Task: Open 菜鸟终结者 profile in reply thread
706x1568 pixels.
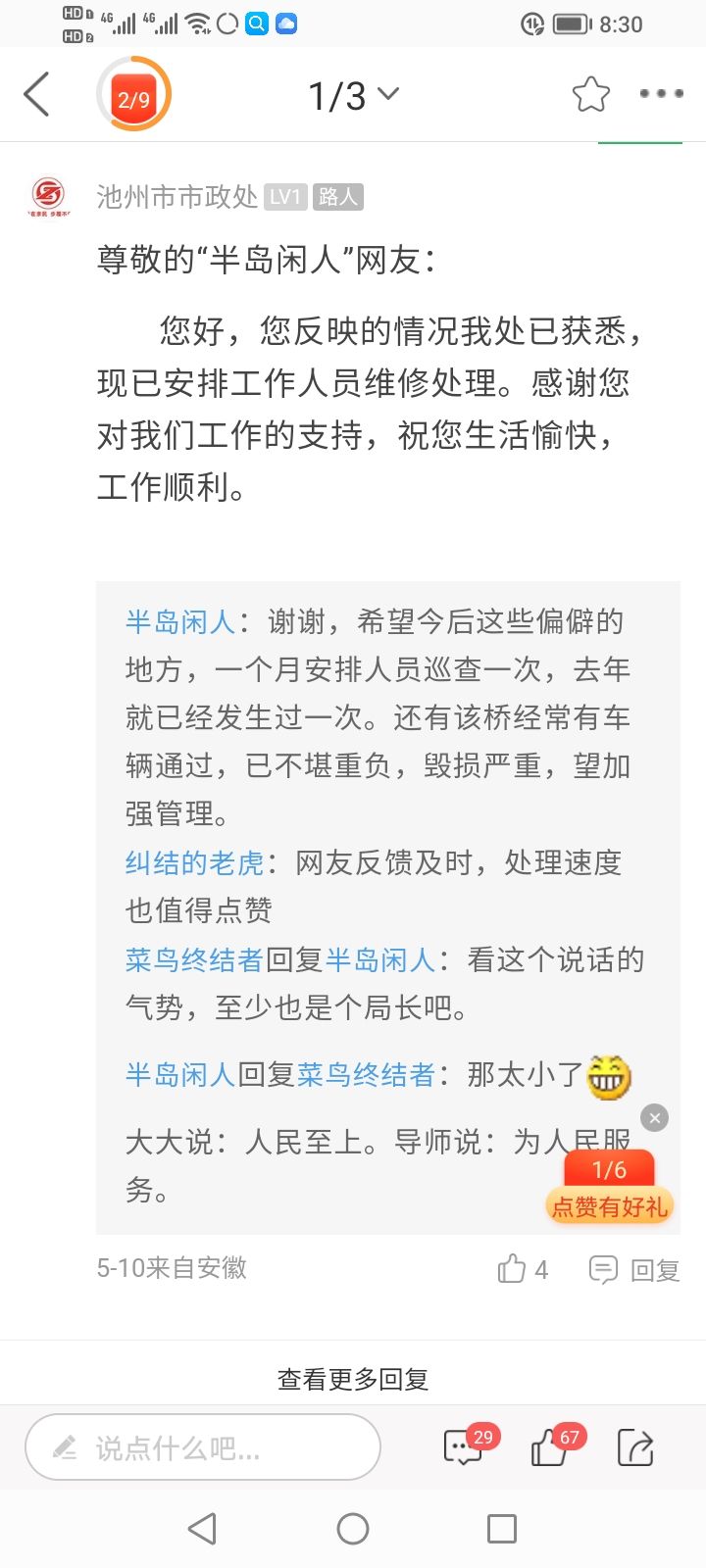Action: pyautogui.click(x=194, y=959)
